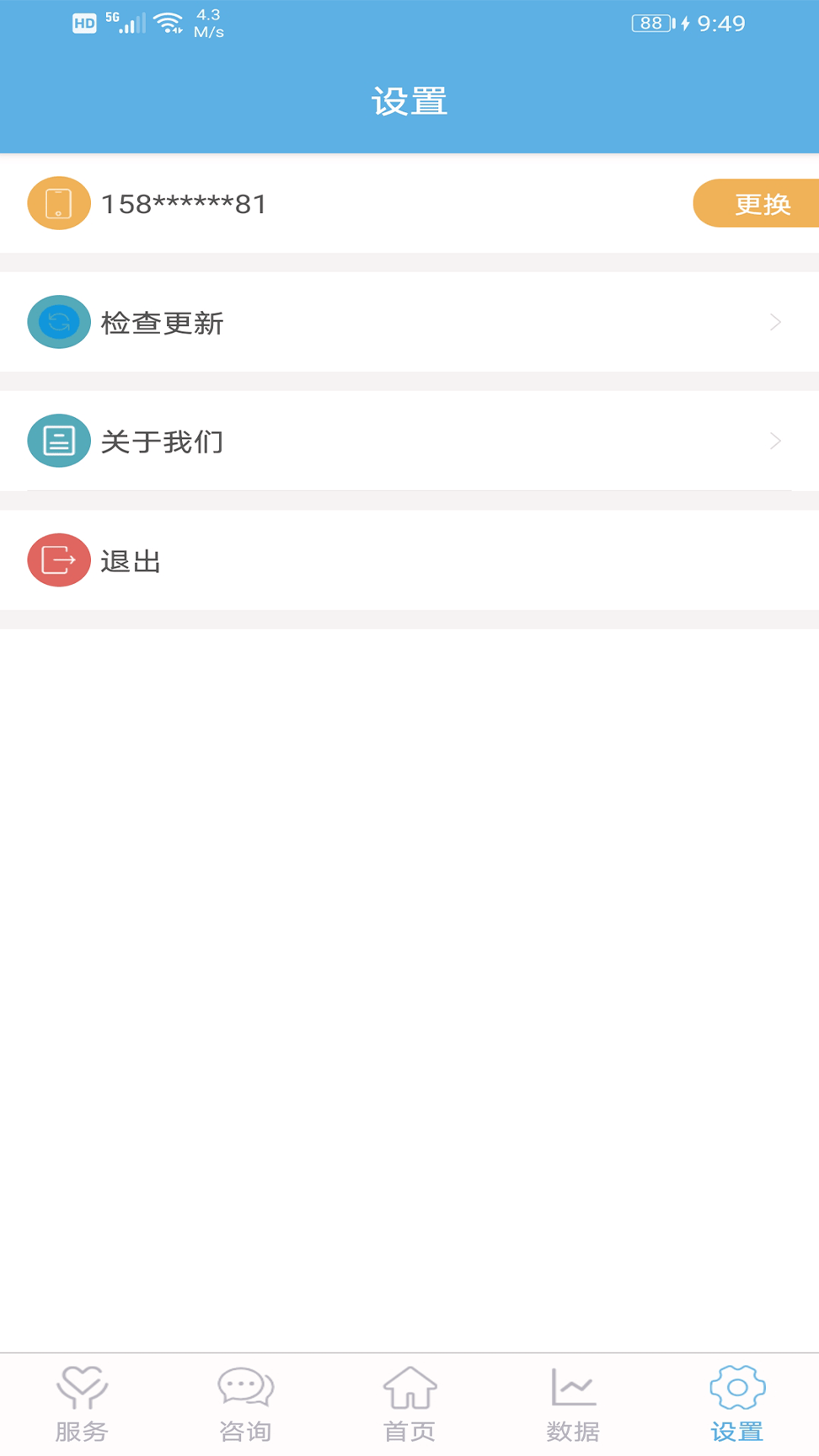Click 退出 to log out
This screenshot has width=819, height=1456.
[x=132, y=560]
